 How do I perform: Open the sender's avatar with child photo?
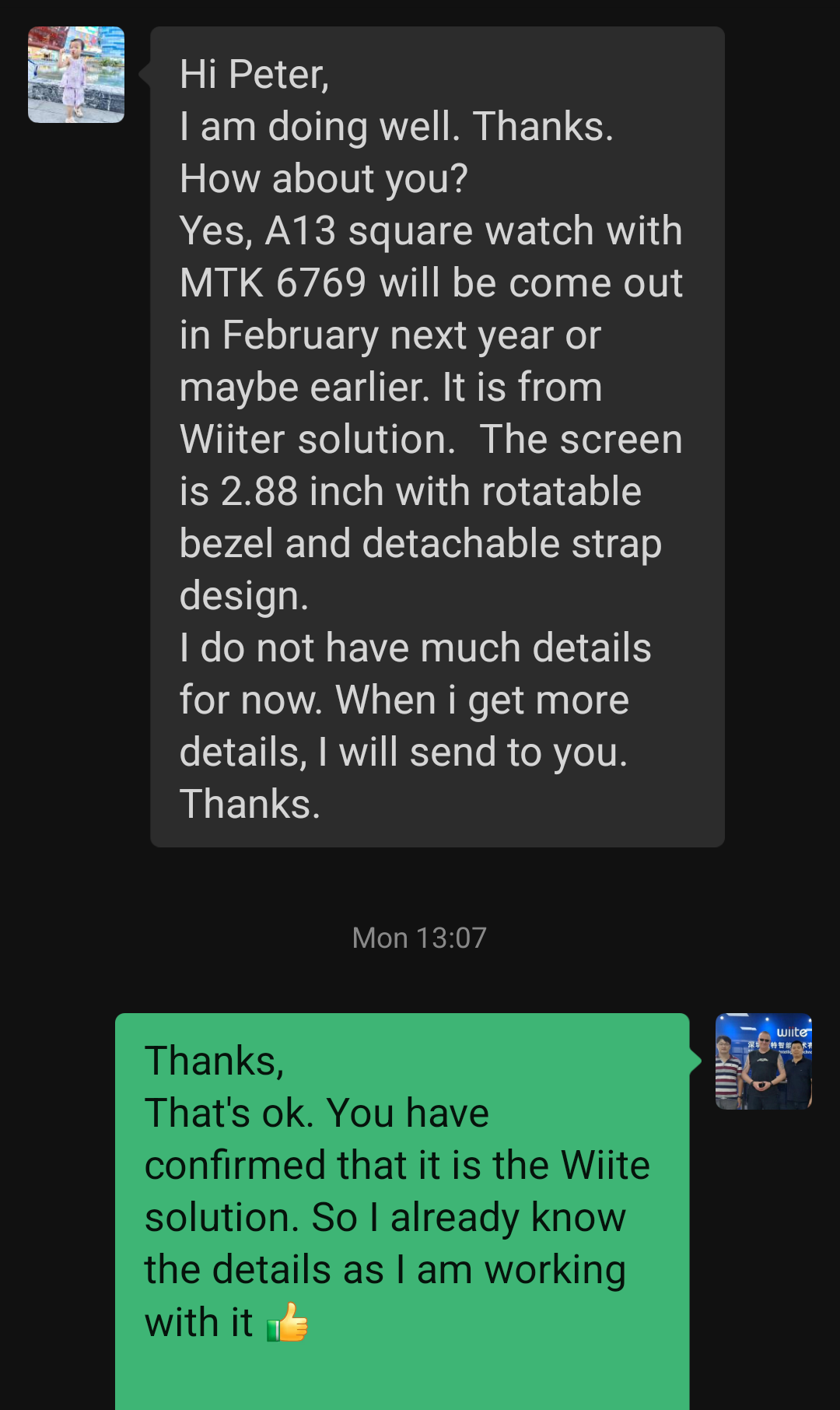(x=76, y=75)
